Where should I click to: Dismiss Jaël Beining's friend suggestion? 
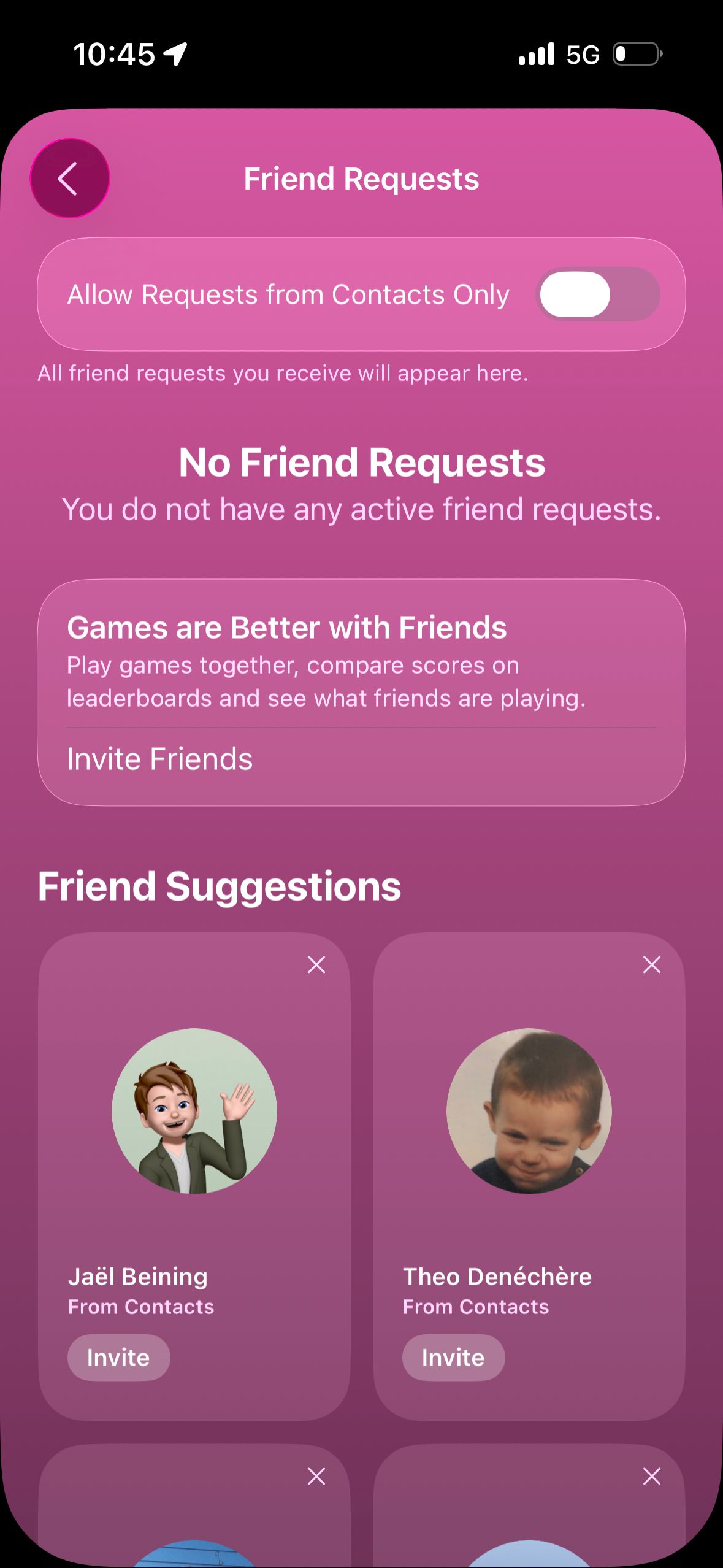tap(316, 965)
